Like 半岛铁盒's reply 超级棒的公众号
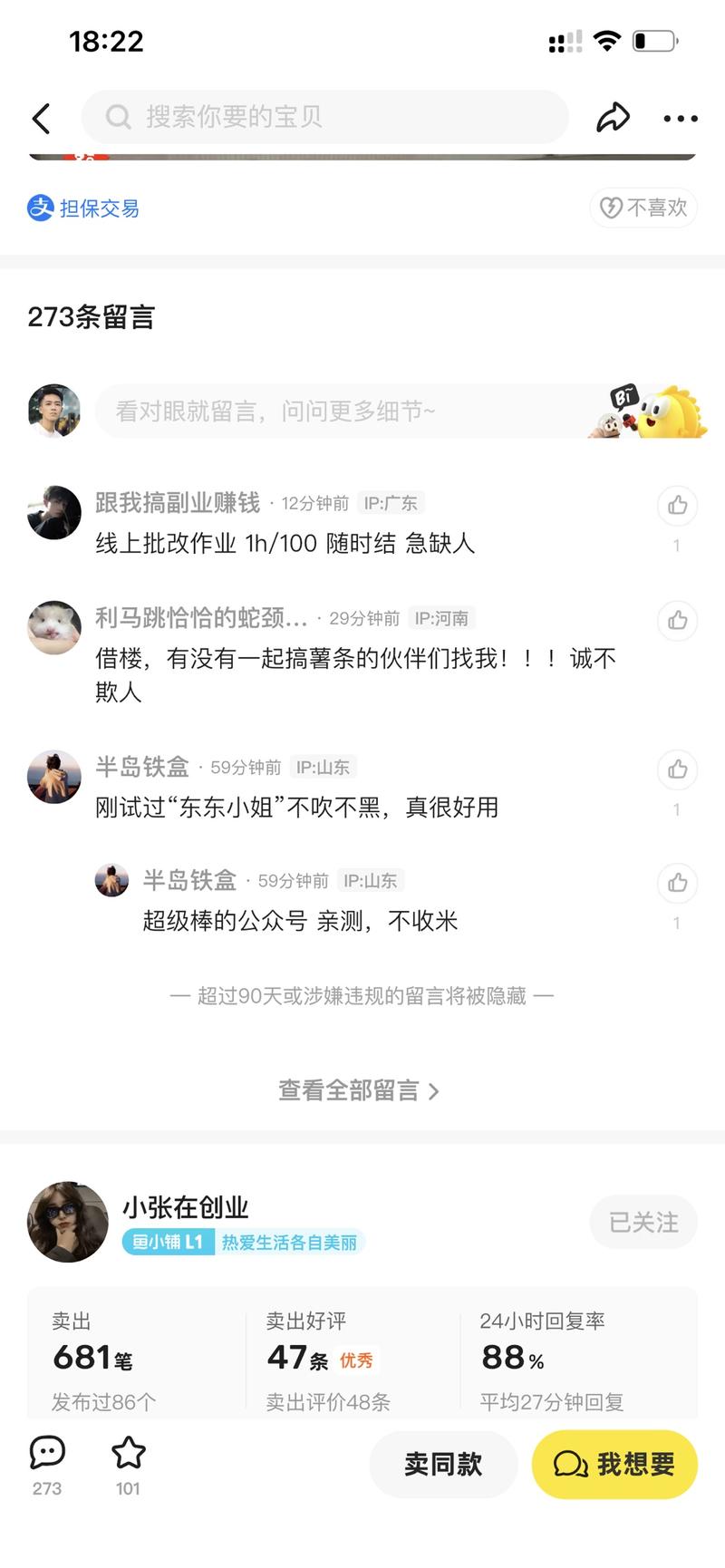The width and height of the screenshot is (725, 1568). click(677, 882)
